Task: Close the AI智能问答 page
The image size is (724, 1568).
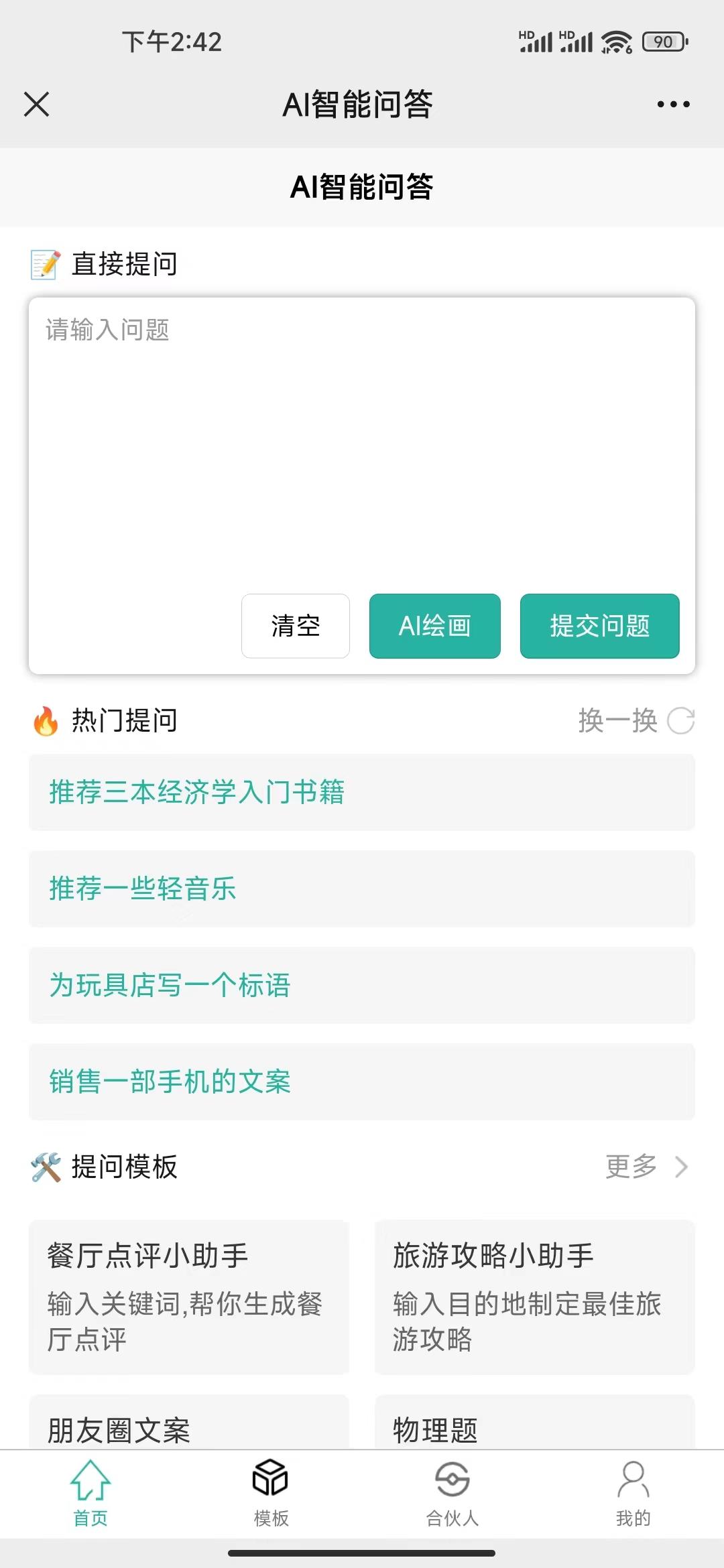Action: (37, 105)
